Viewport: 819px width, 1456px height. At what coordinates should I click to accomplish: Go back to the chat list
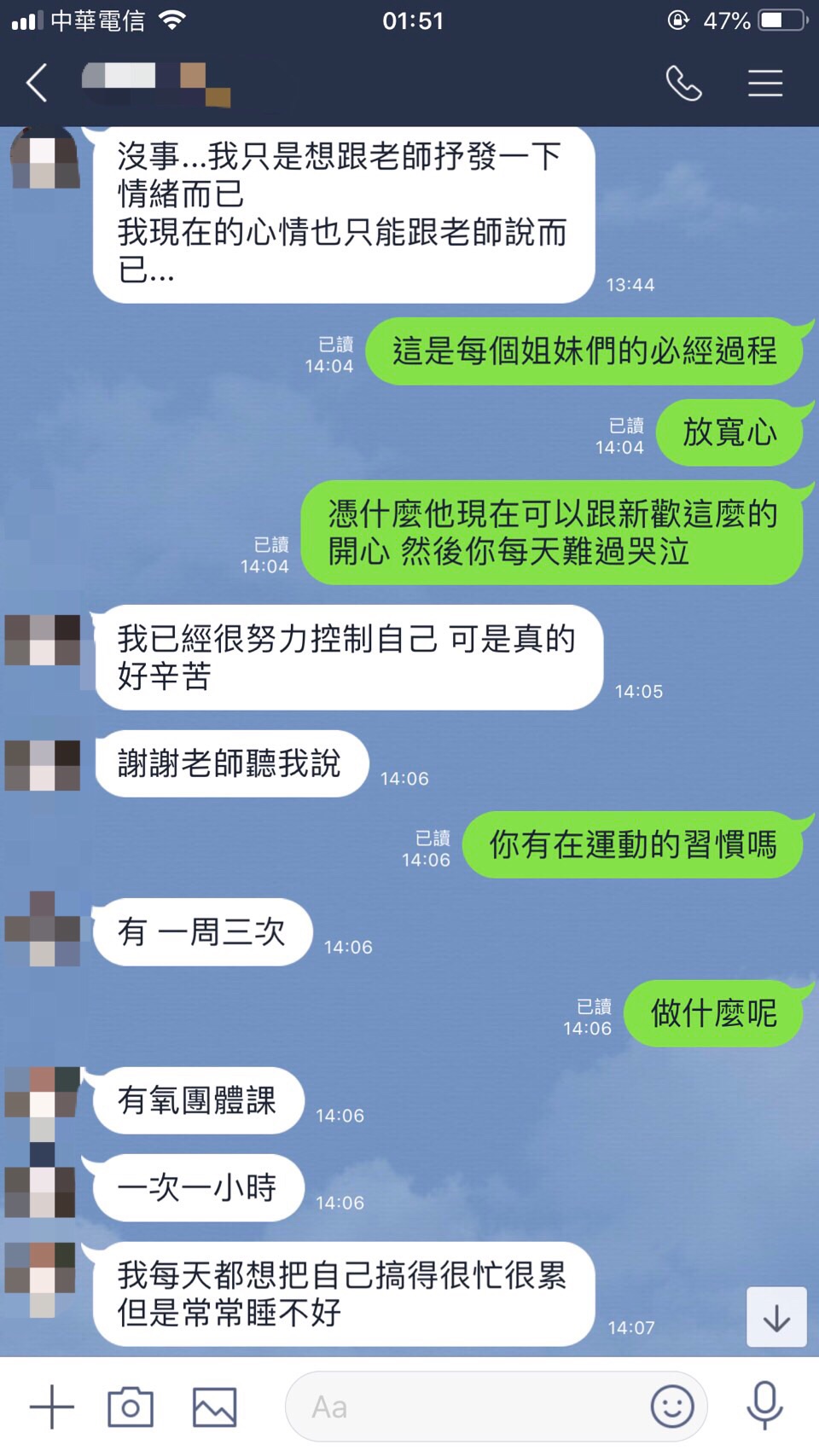[x=37, y=83]
